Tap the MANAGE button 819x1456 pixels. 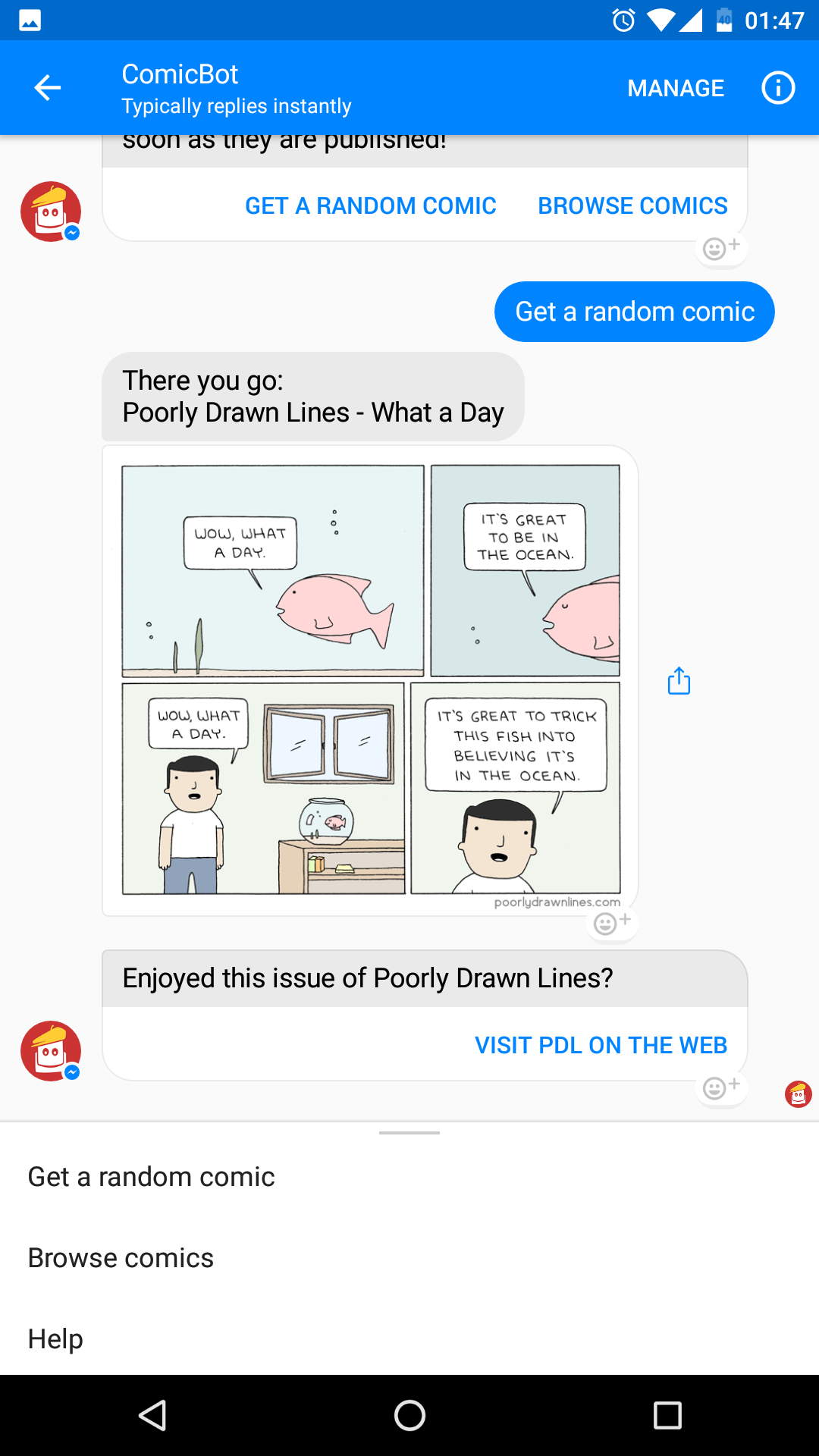click(x=675, y=88)
